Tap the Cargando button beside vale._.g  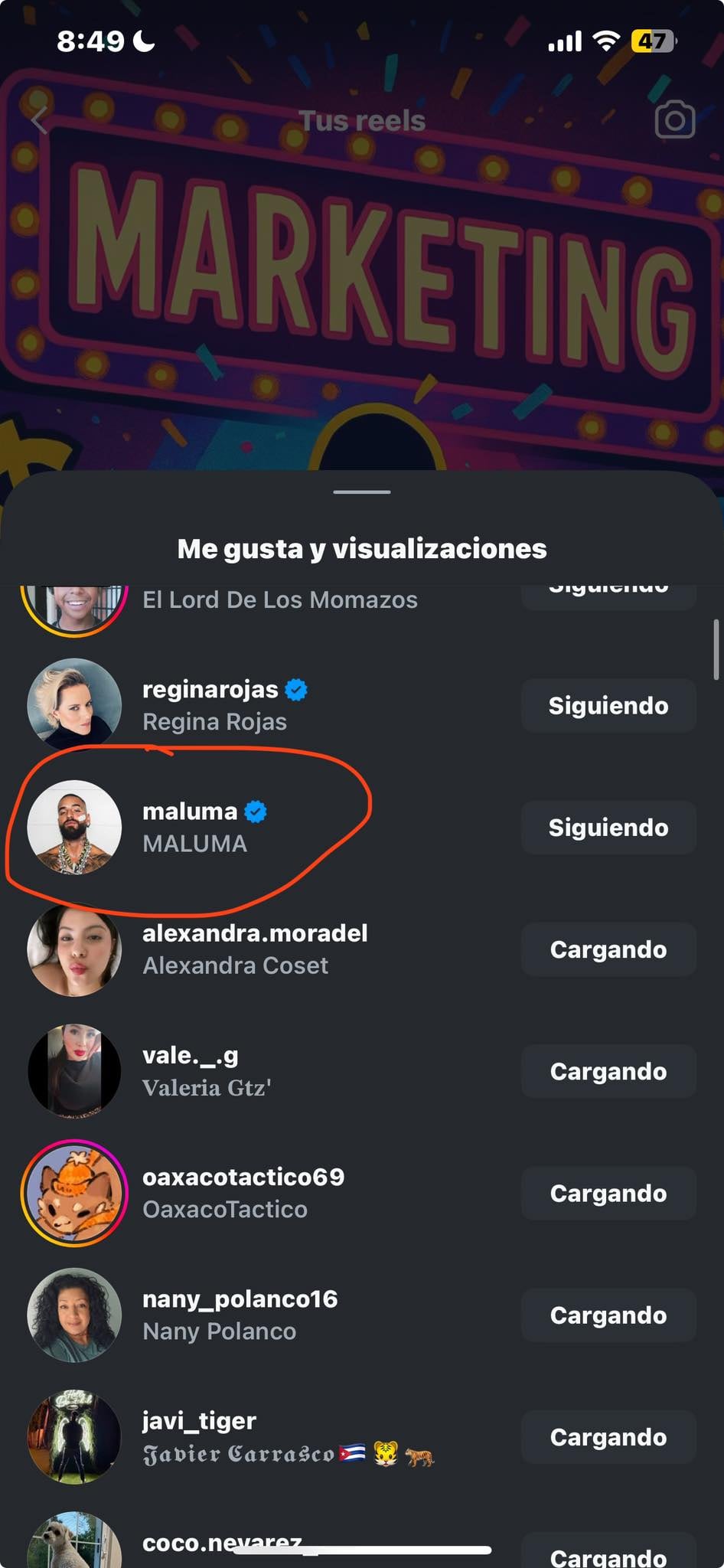[x=608, y=1071]
